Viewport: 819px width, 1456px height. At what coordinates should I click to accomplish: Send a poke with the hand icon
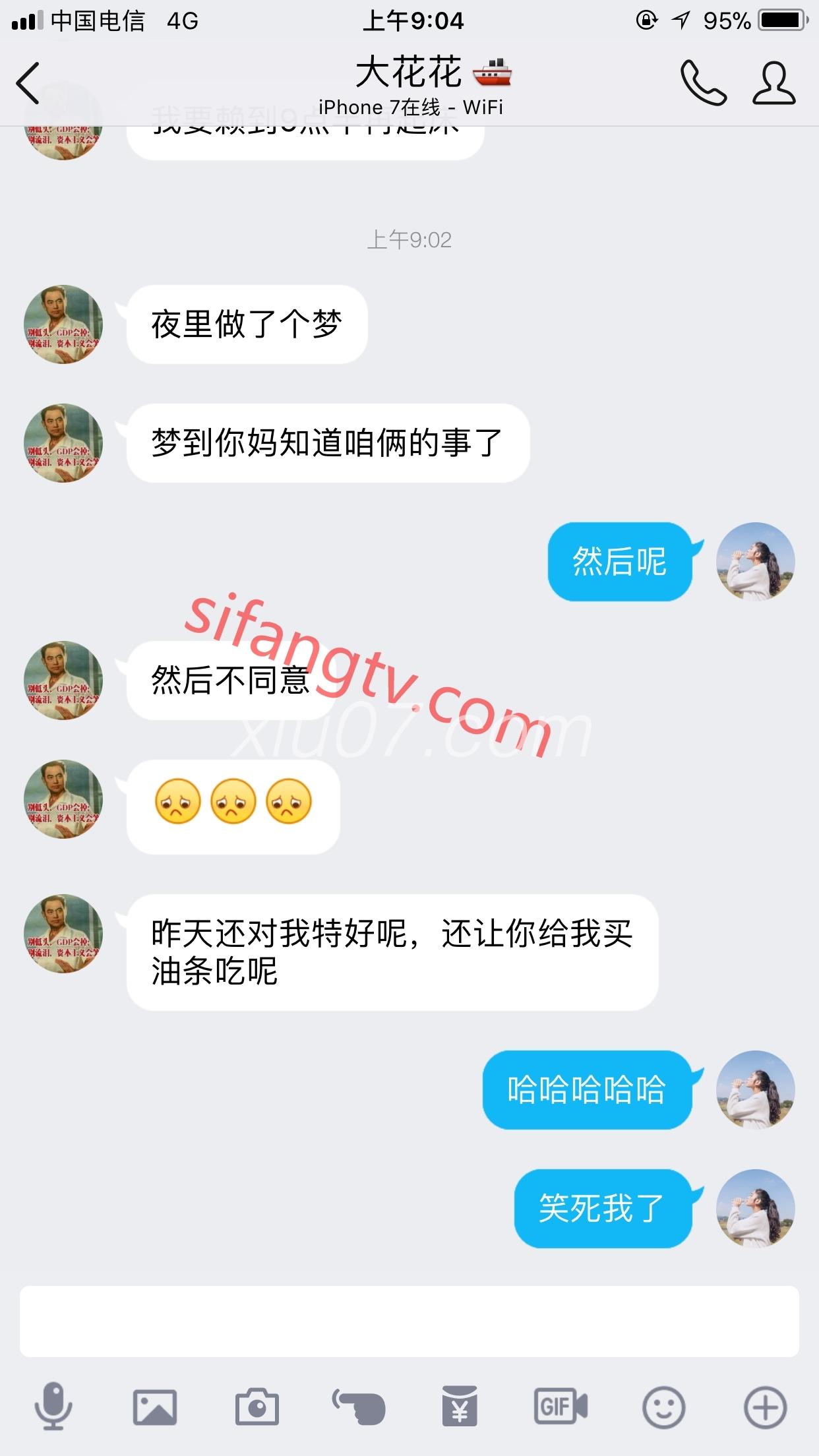tap(359, 1407)
